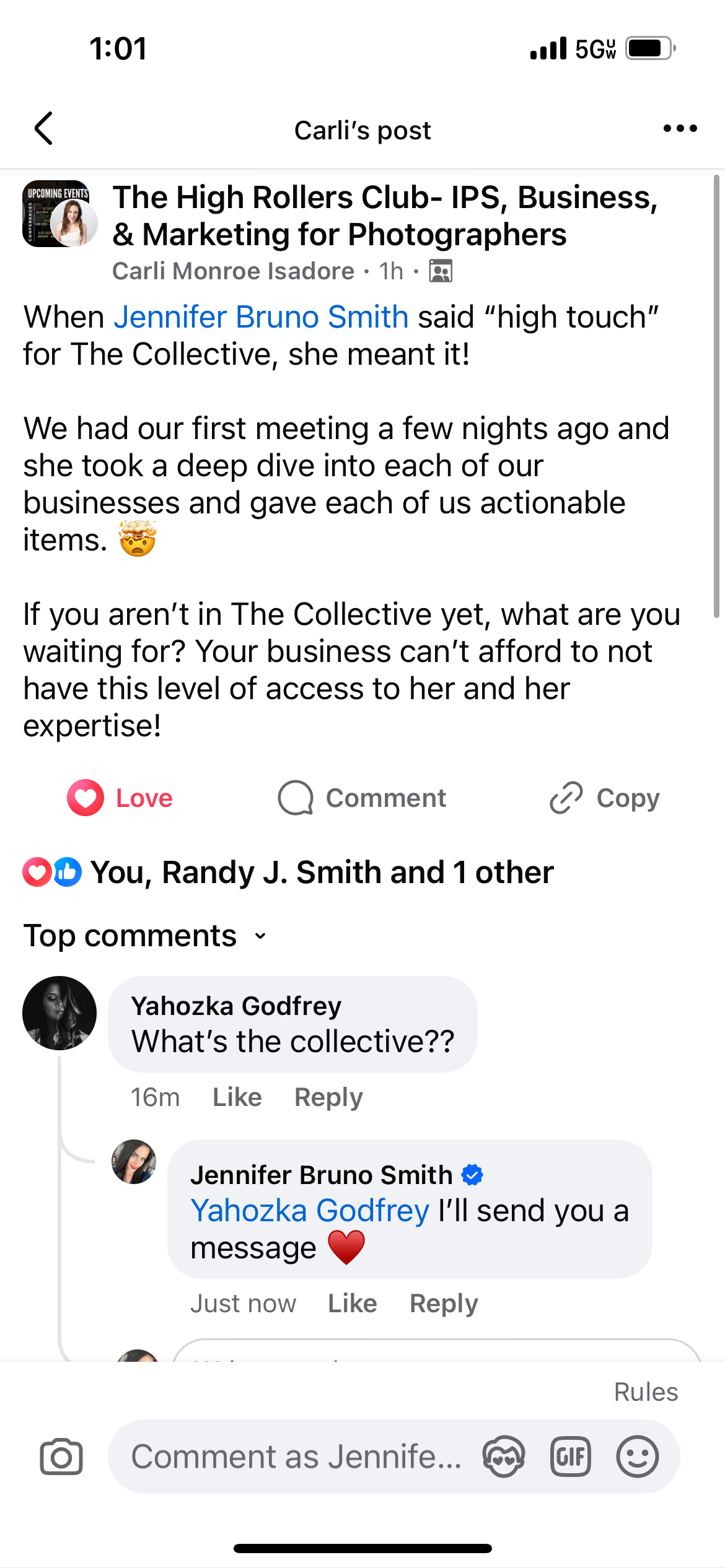Go back from Carli's post
Image resolution: width=725 pixels, height=1568 pixels.
[x=43, y=129]
